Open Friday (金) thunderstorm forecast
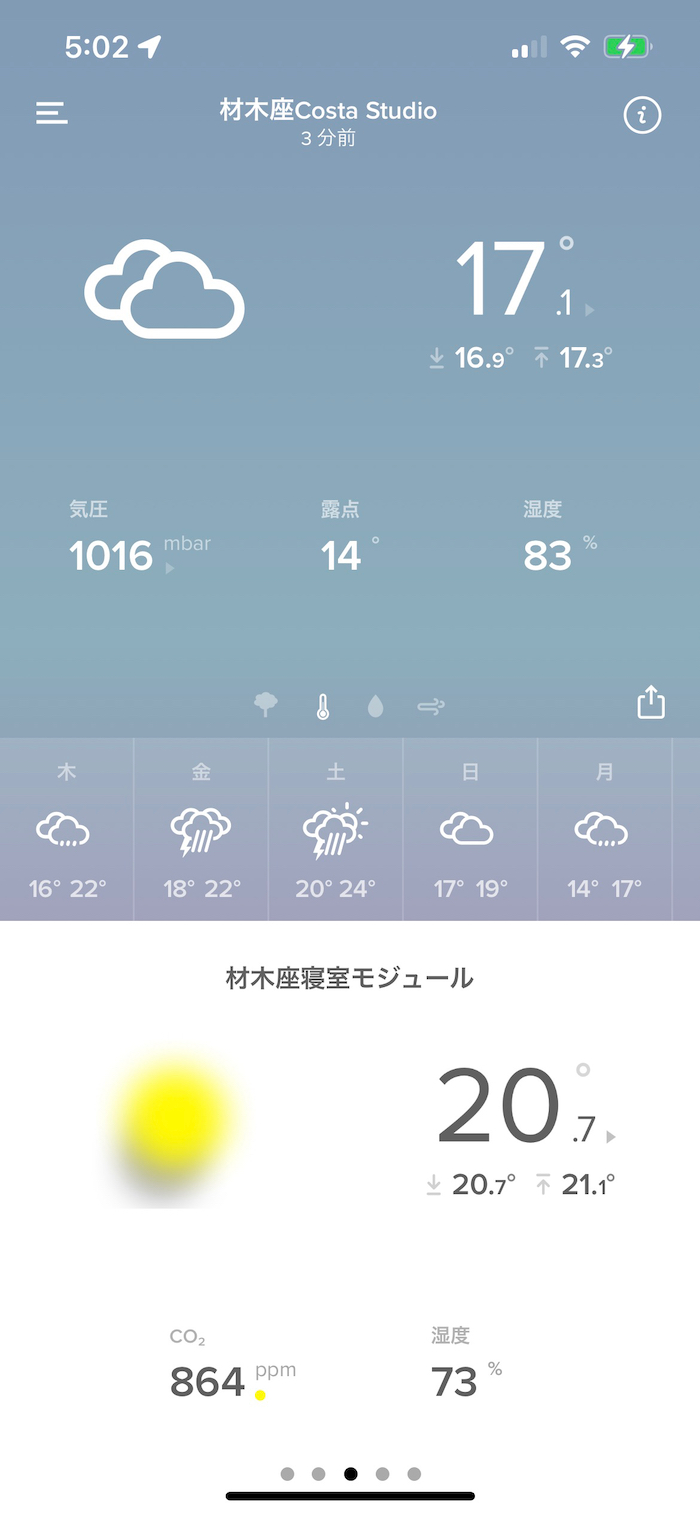Viewport: 700px width, 1515px height. 201,830
